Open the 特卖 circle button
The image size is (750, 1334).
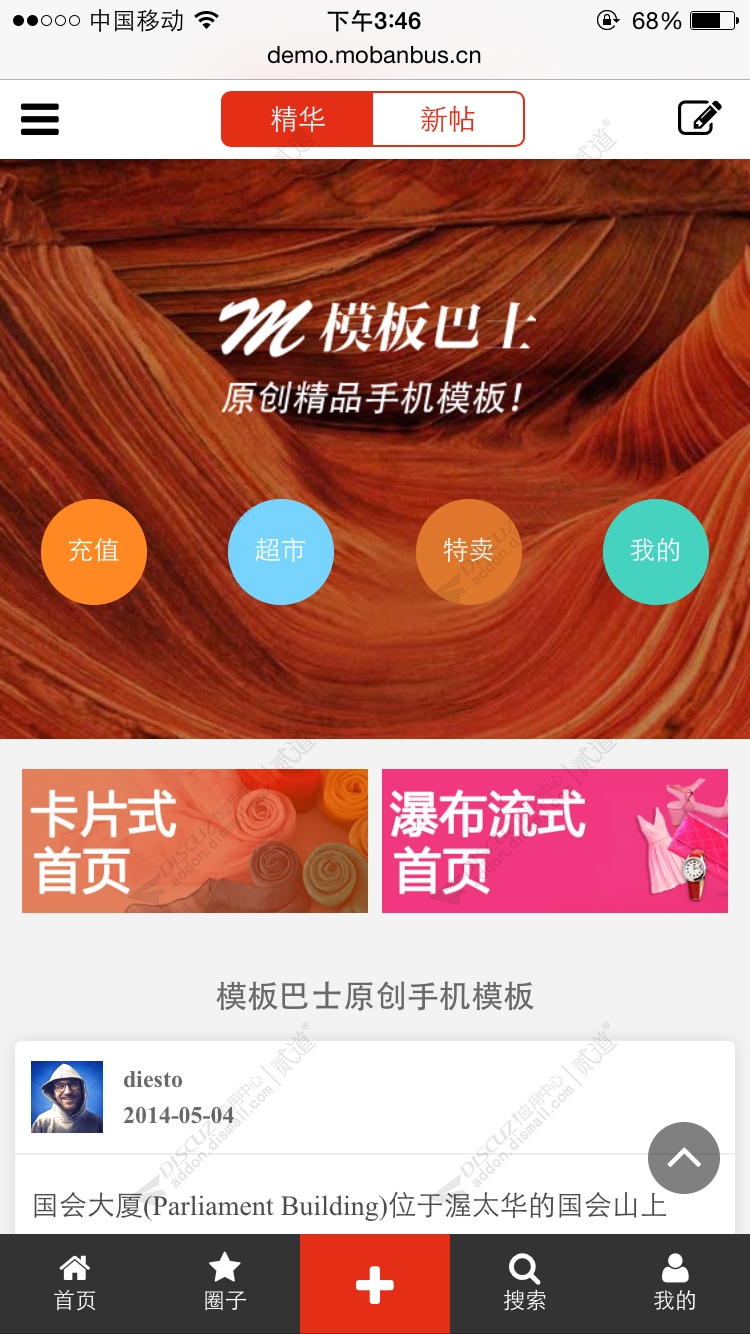point(468,551)
